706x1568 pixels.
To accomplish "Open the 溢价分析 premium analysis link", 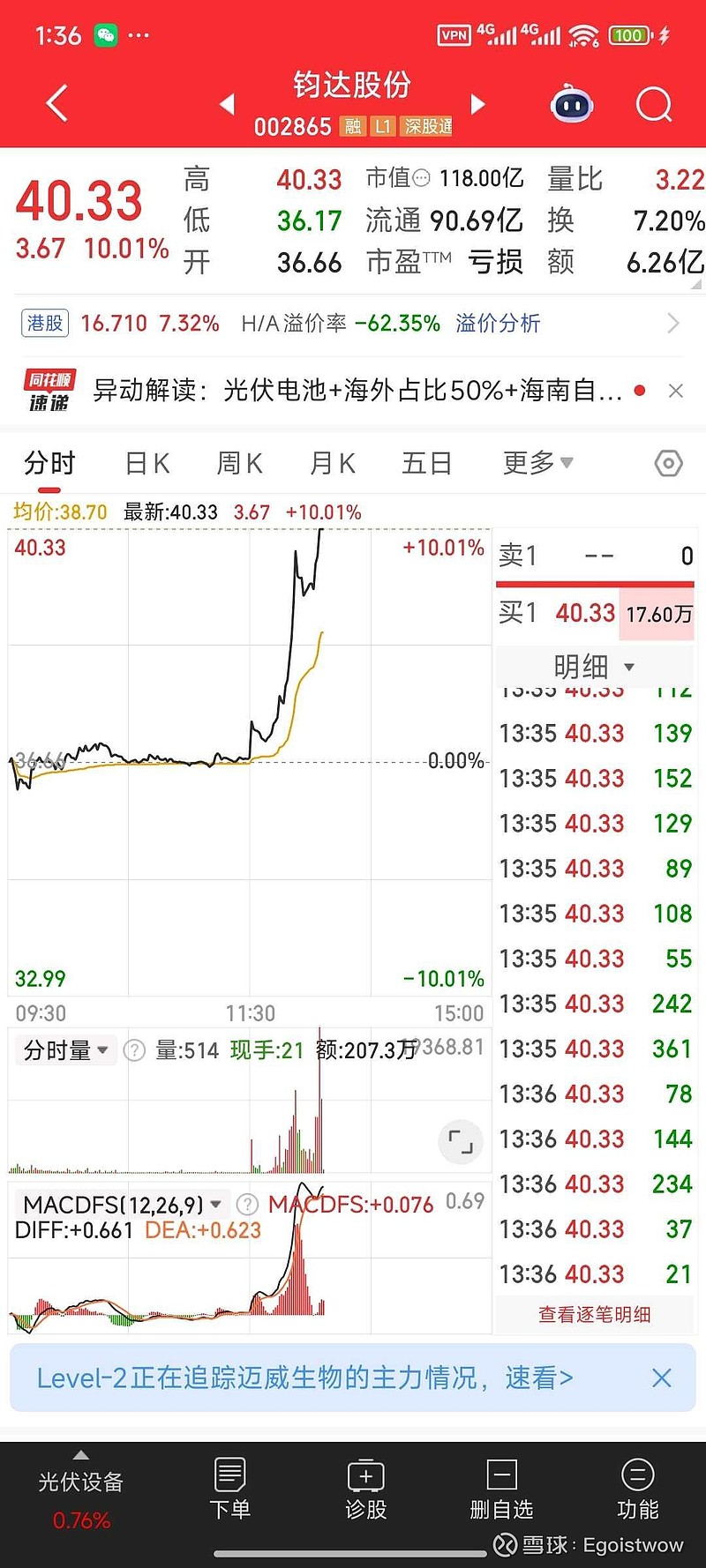I will coord(498,324).
